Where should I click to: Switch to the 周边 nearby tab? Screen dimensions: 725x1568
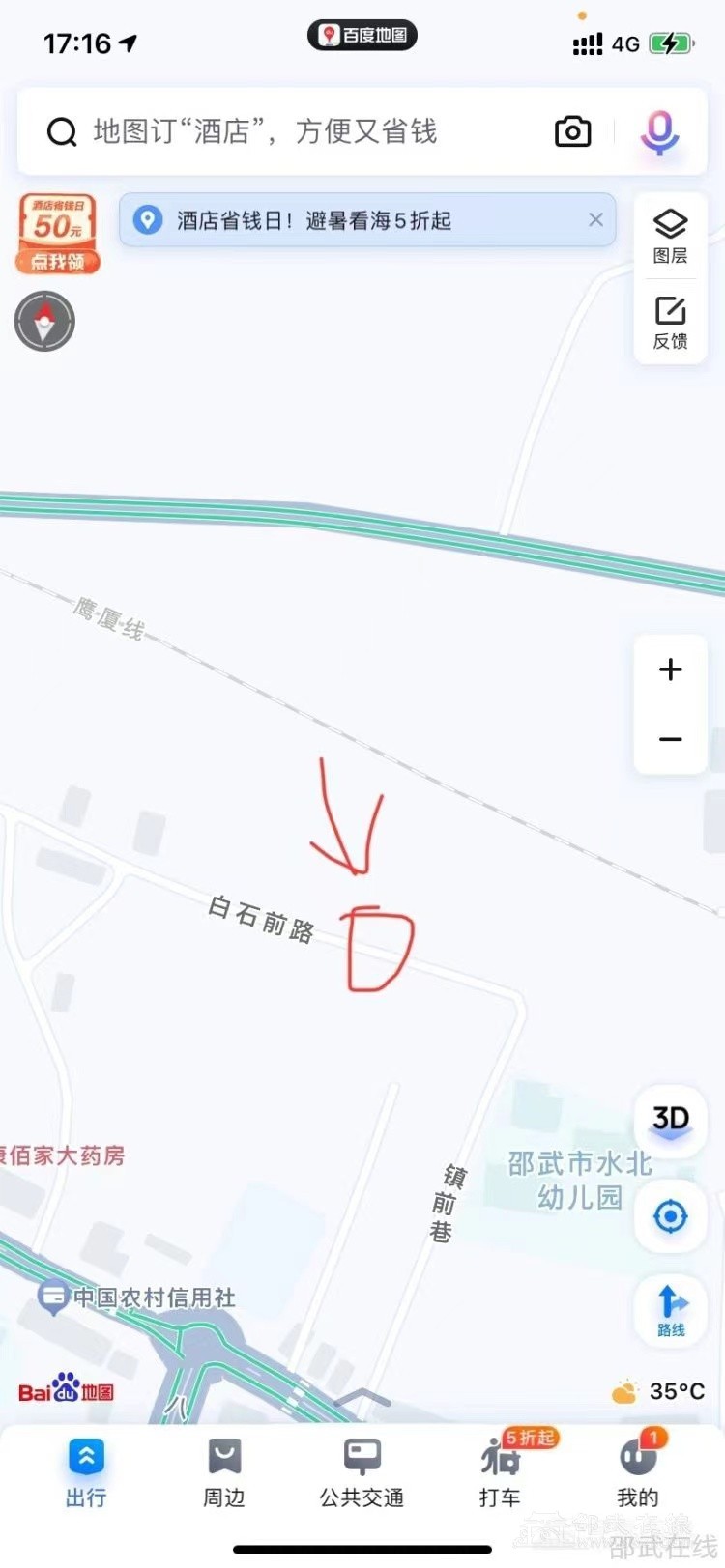pyautogui.click(x=223, y=1472)
